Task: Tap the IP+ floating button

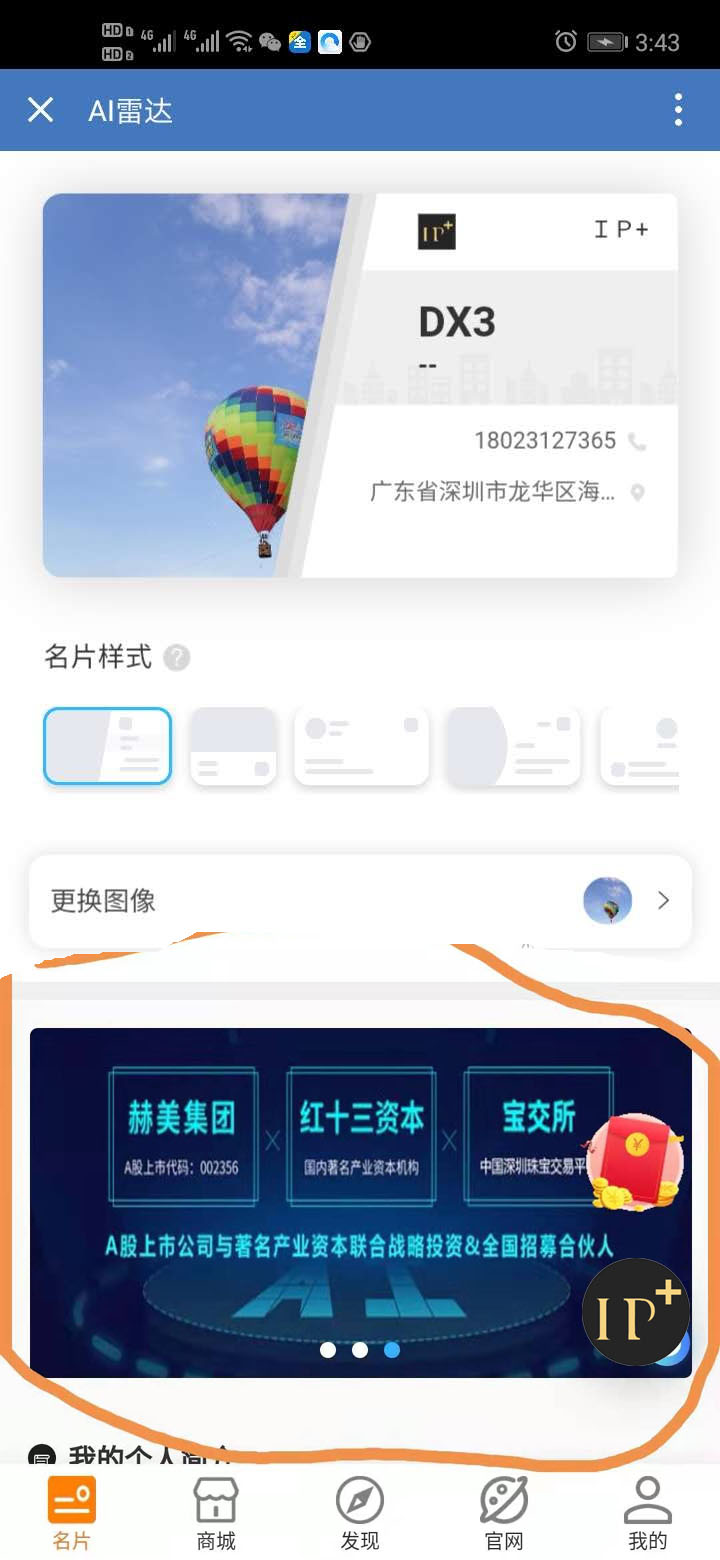Action: pos(635,1312)
